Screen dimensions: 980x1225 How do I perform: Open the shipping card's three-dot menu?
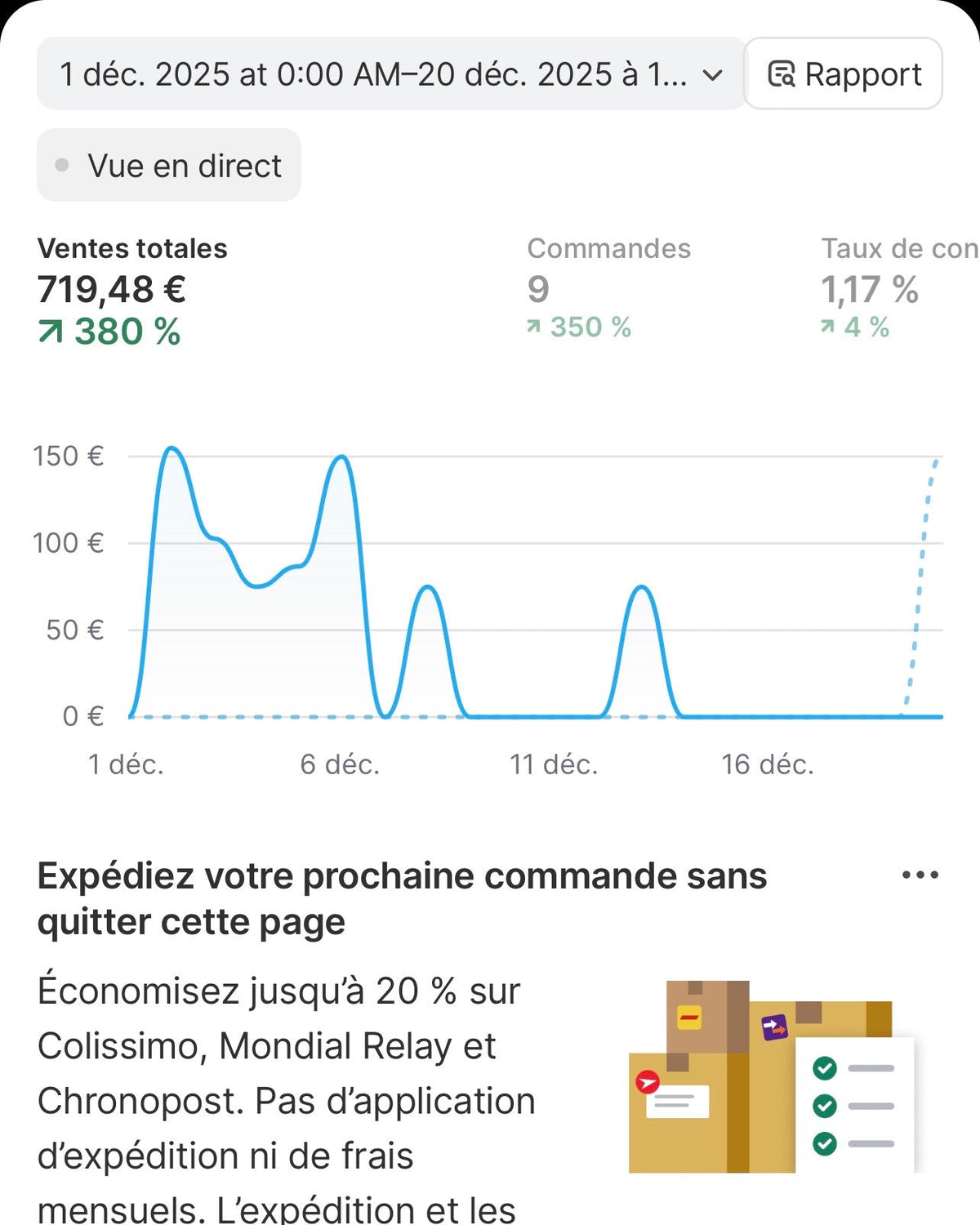click(x=920, y=875)
